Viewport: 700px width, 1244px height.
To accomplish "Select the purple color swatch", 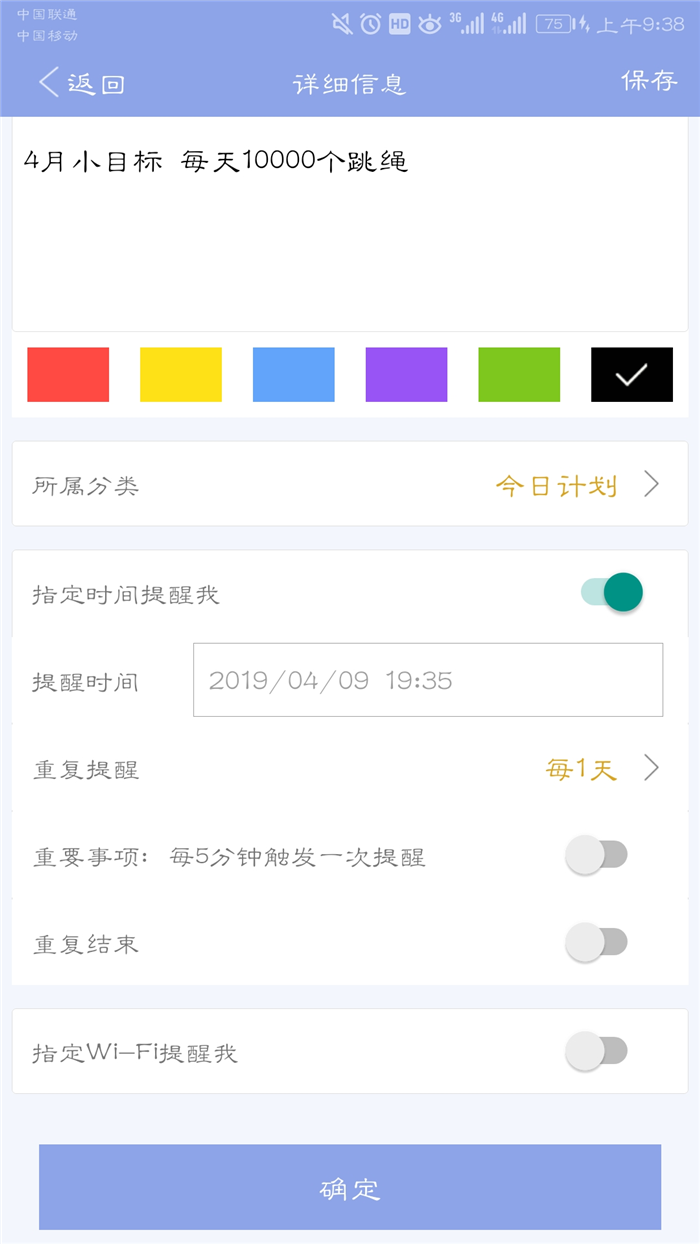I will 407,375.
